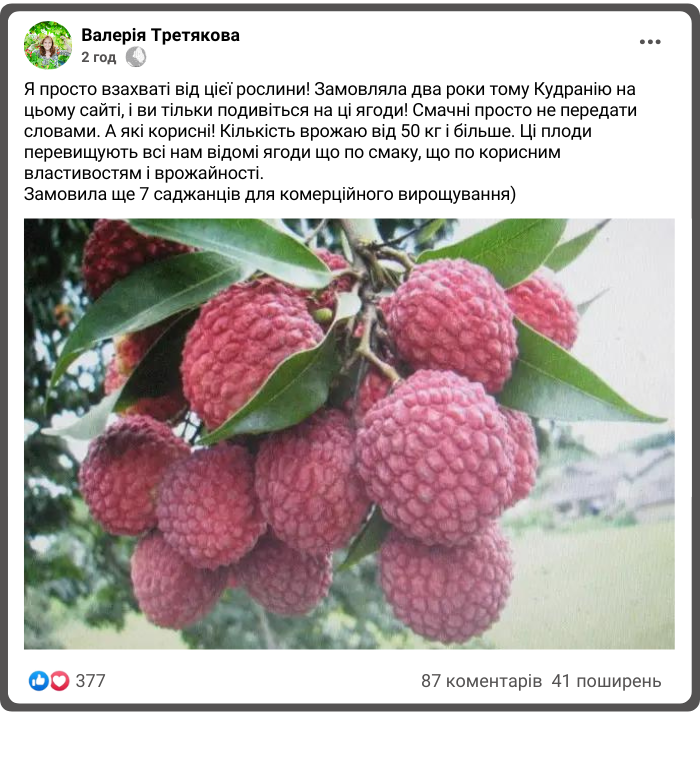Tap the author name Валерія Третякова
Viewport: 700px width, 768px height.
[160, 35]
